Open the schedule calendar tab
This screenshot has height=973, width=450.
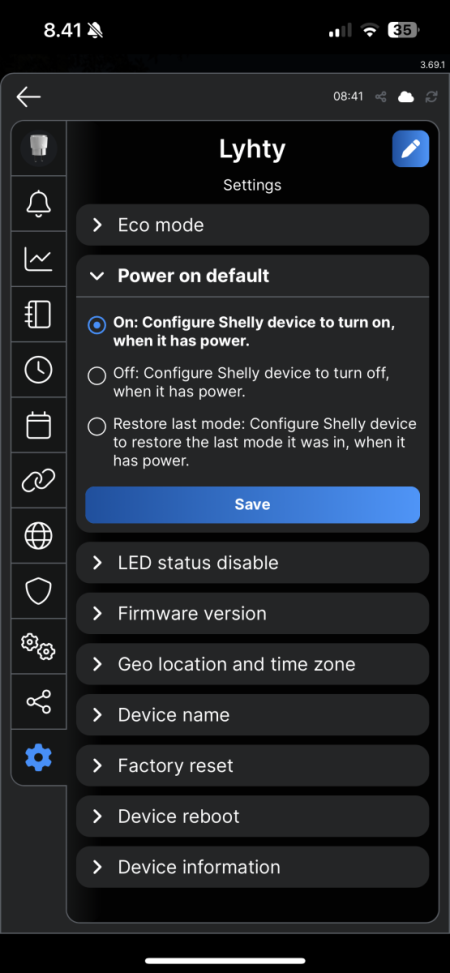pos(38,425)
